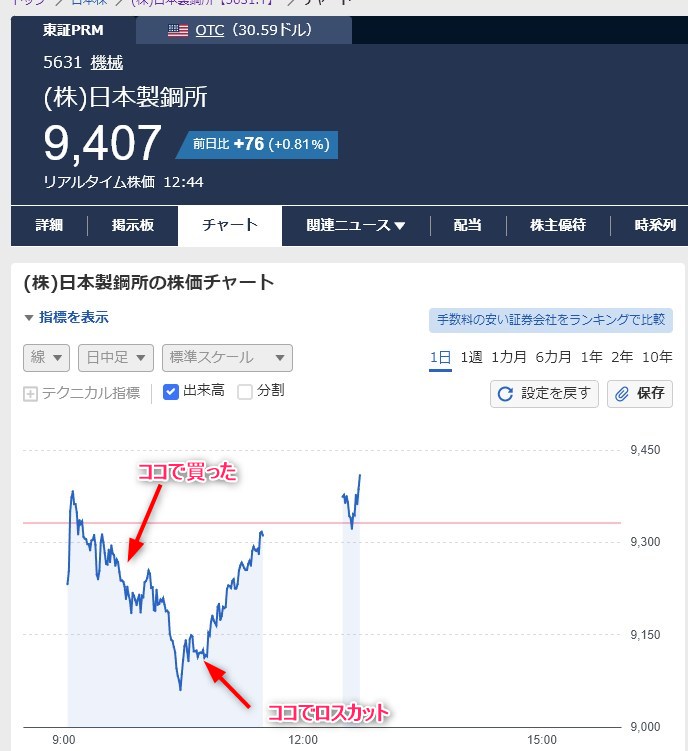This screenshot has width=688, height=751.
Task: Open the 詳細 tab
Action: tap(49, 225)
